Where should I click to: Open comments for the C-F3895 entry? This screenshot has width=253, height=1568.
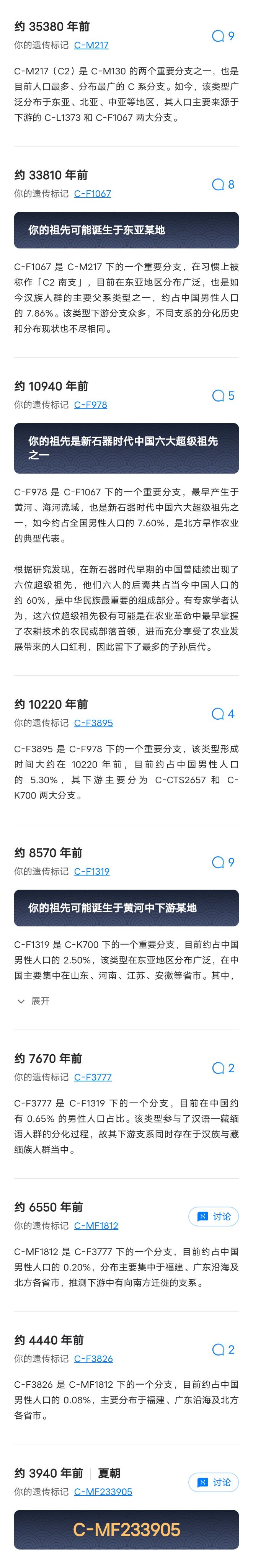(x=223, y=714)
